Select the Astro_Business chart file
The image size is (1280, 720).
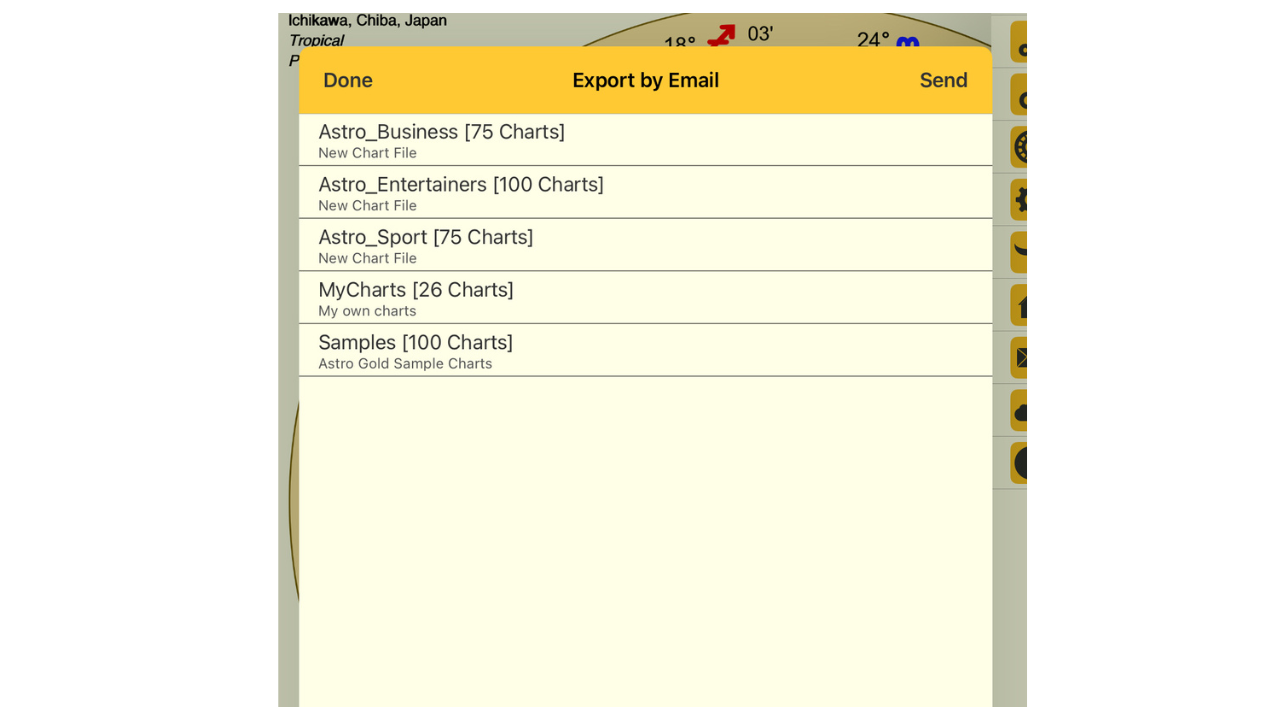(644, 140)
